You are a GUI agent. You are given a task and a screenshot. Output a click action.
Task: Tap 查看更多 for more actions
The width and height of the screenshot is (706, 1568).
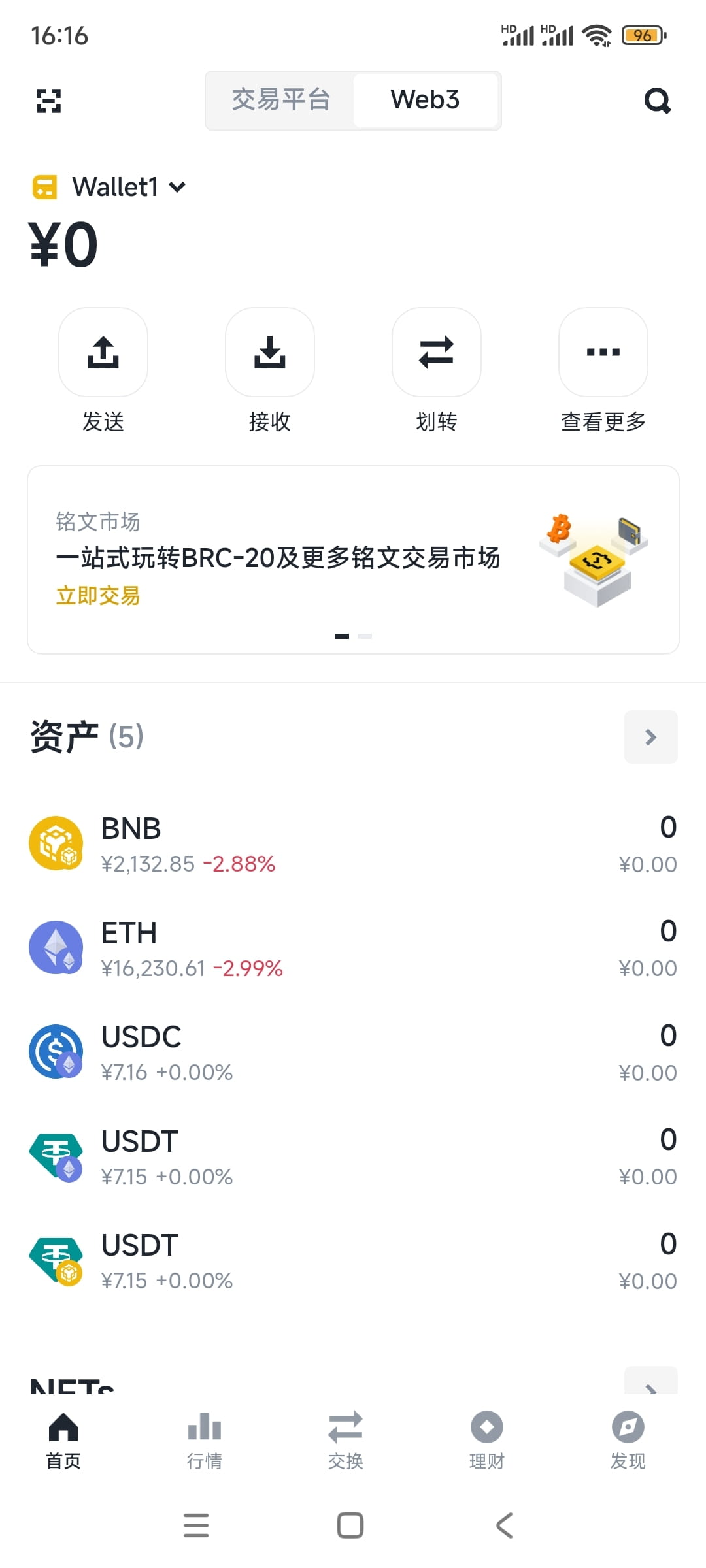pos(603,353)
